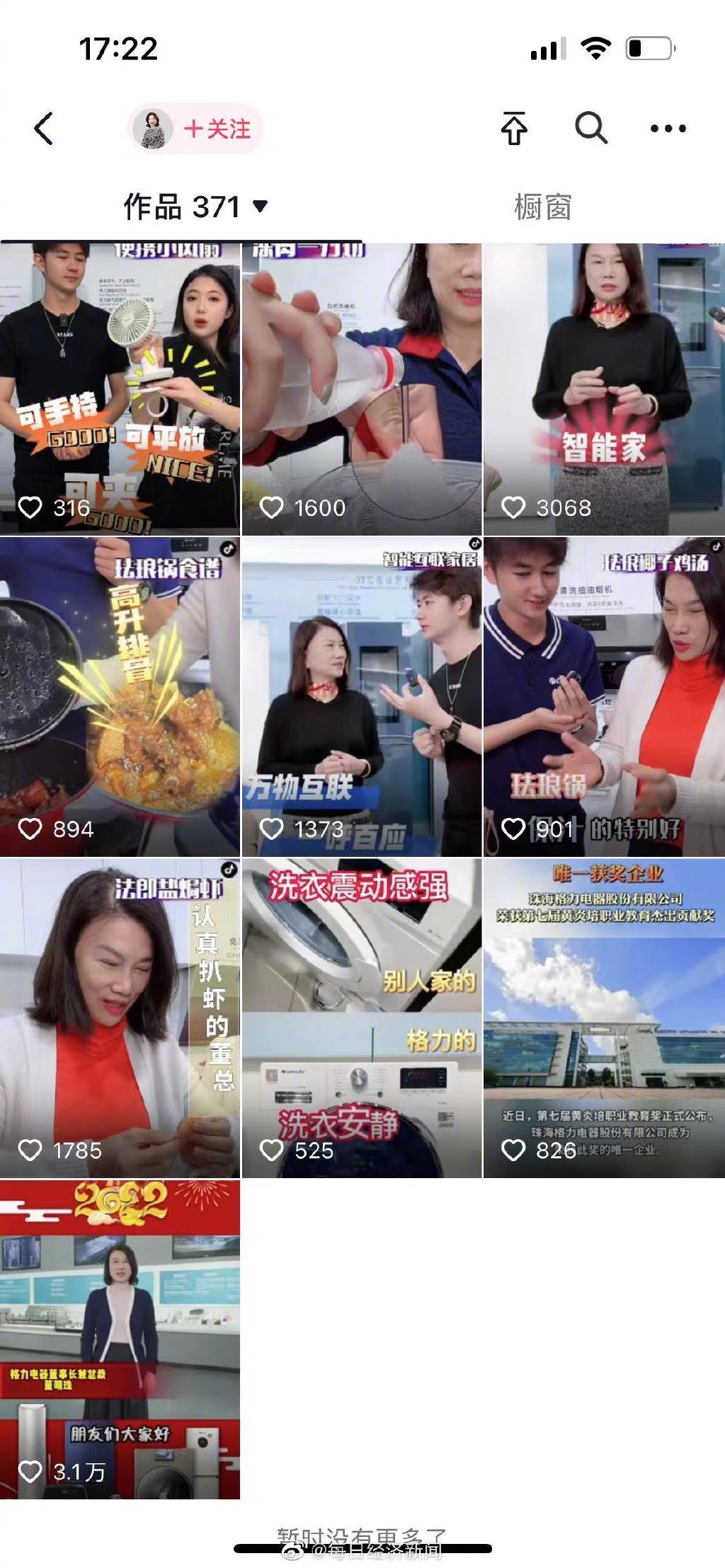
Task: Switch to the 橱窗 tab
Action: [542, 207]
